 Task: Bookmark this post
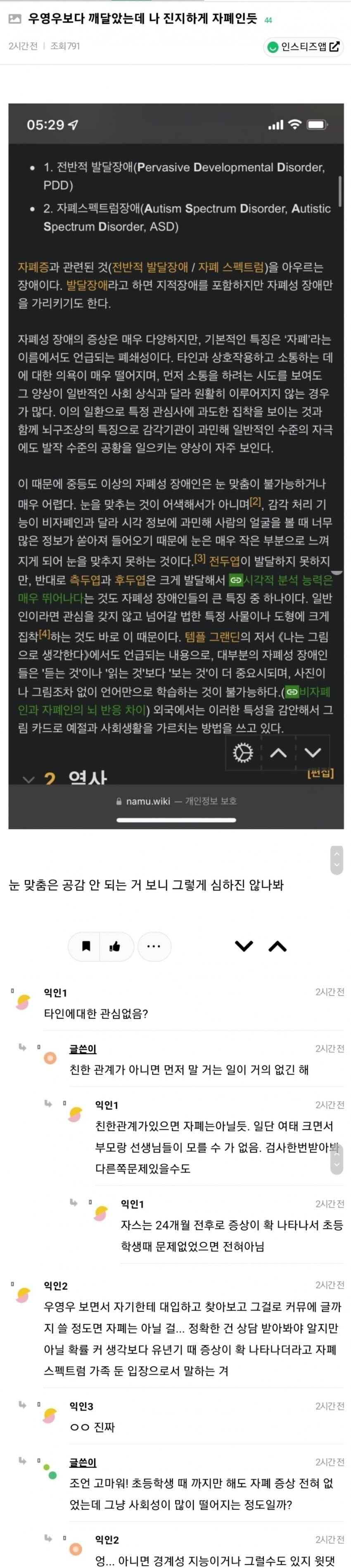(x=86, y=946)
